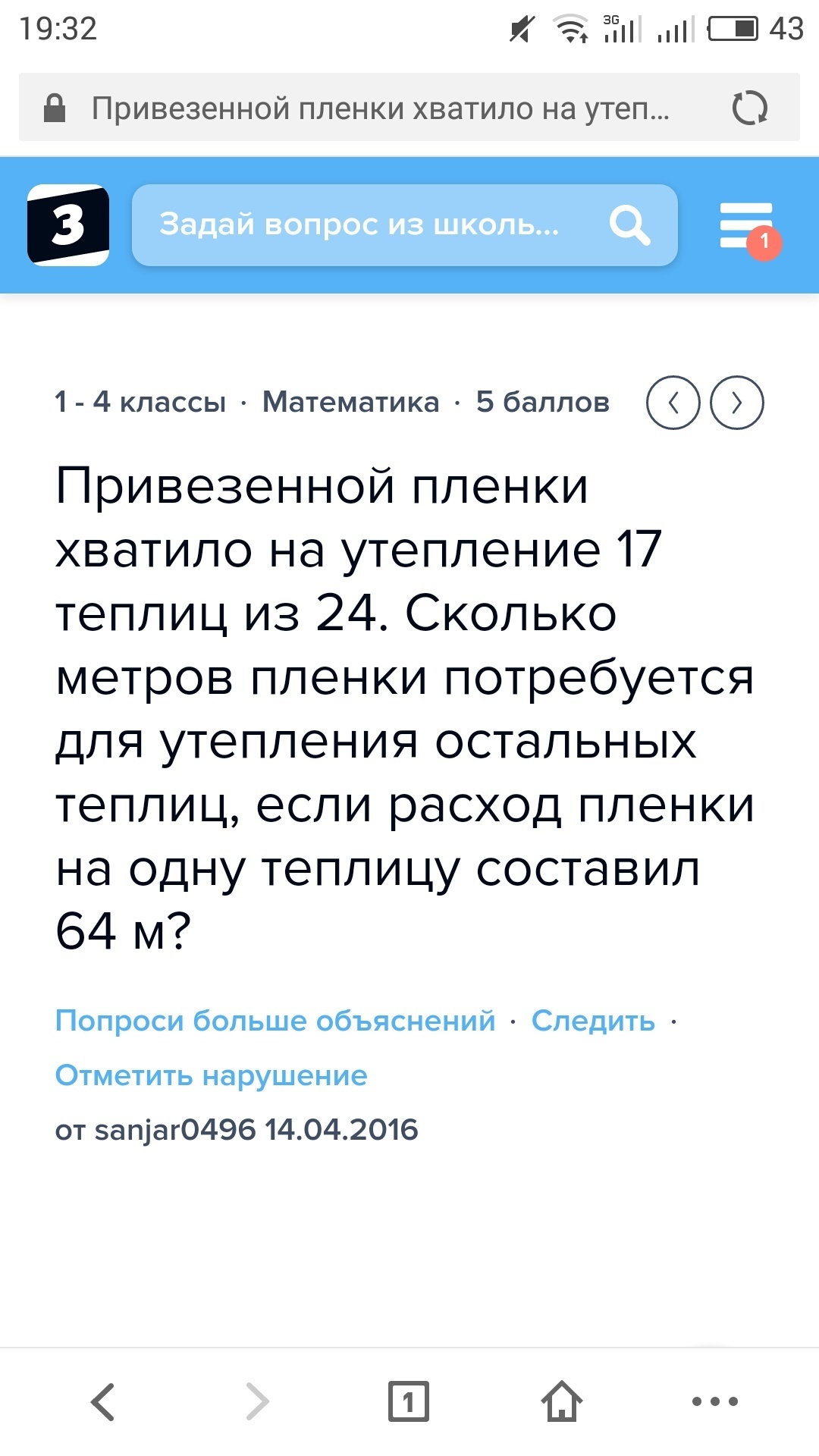Go to the previous question arrow

tap(673, 403)
